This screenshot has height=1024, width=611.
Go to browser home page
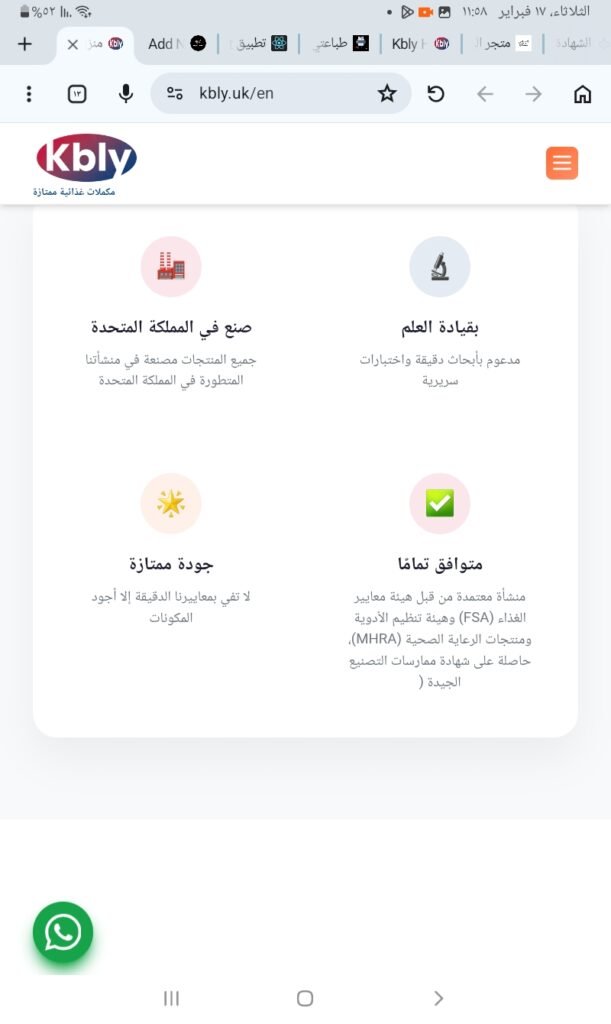click(x=582, y=94)
